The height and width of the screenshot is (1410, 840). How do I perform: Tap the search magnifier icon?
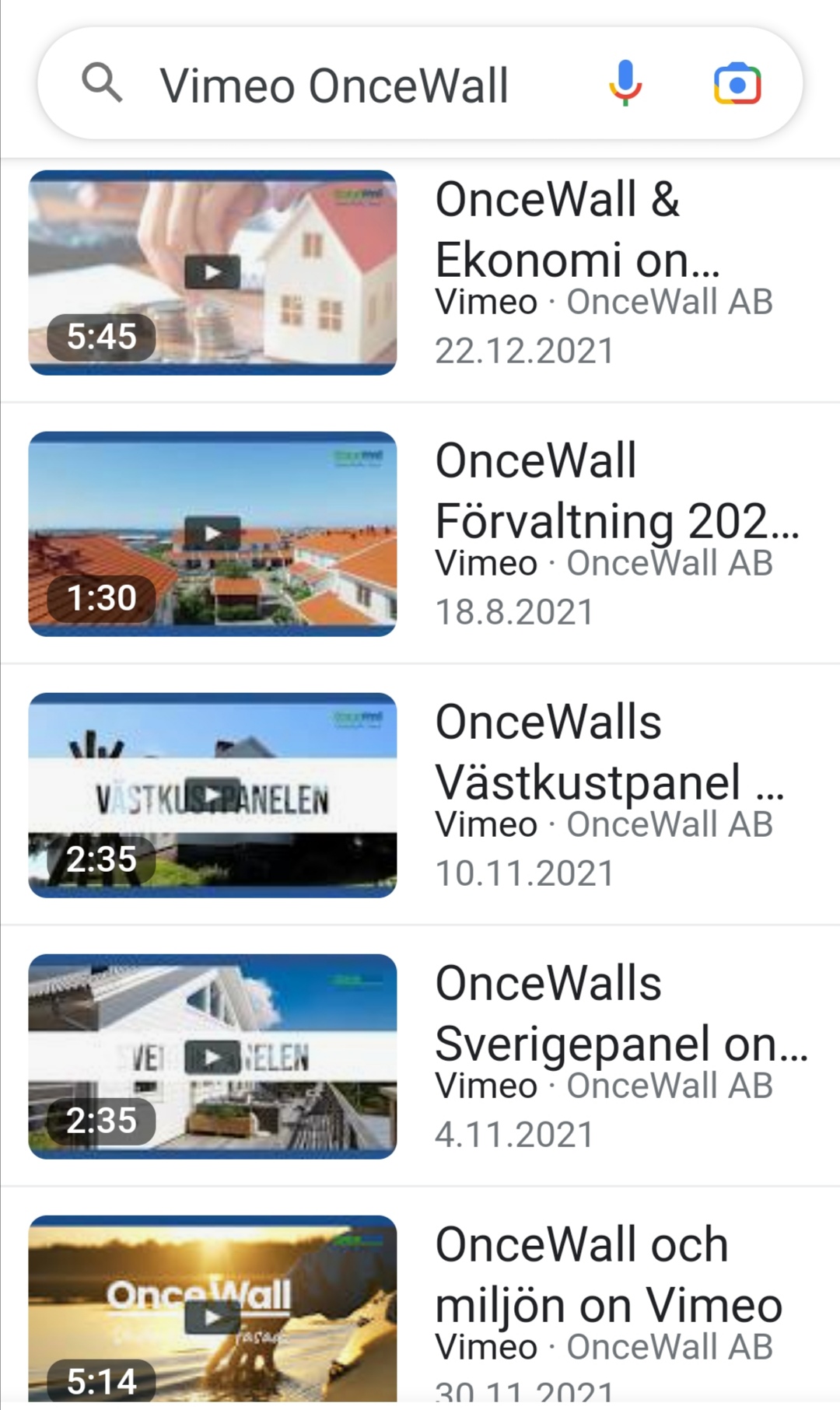coord(102,83)
